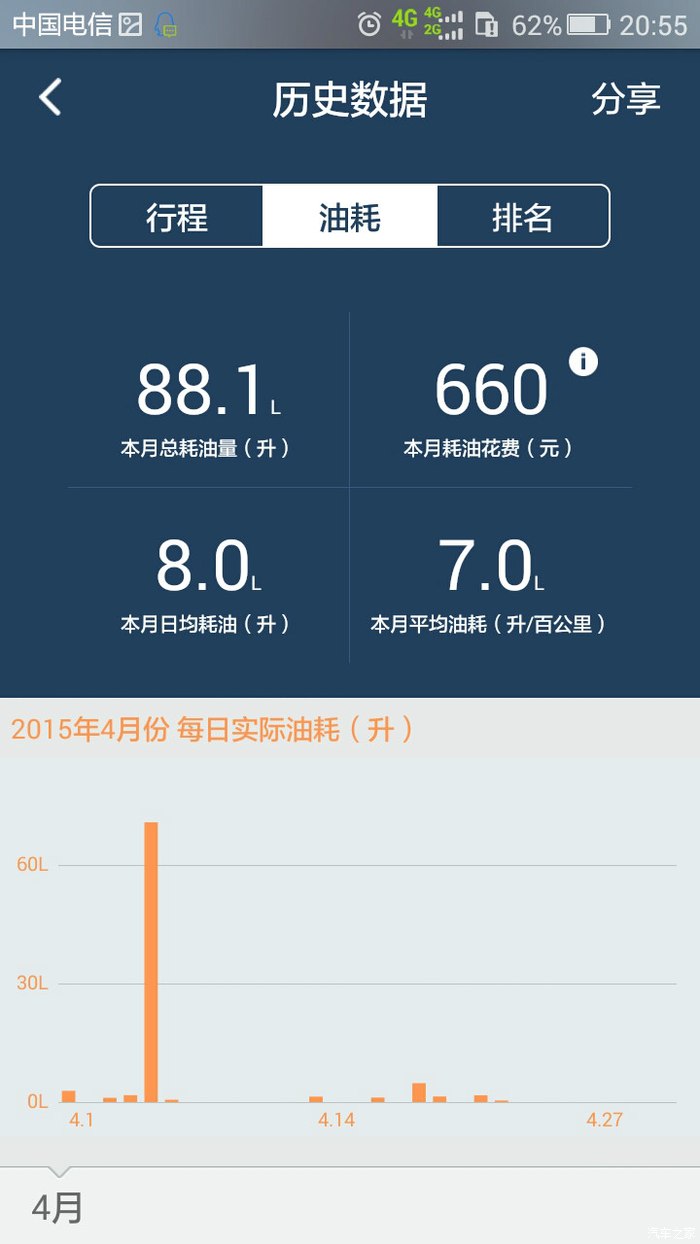Go back using the arrow icon
The image size is (700, 1244).
click(x=50, y=98)
